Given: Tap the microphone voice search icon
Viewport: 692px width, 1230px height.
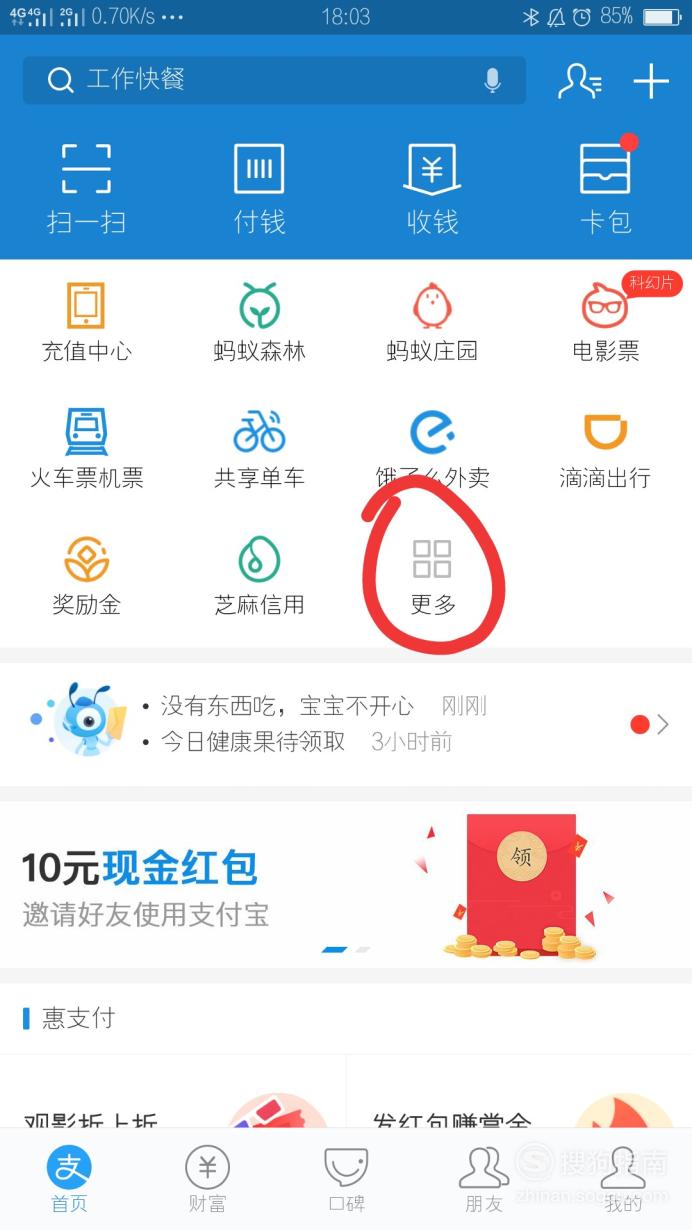Looking at the screenshot, I should 492,80.
